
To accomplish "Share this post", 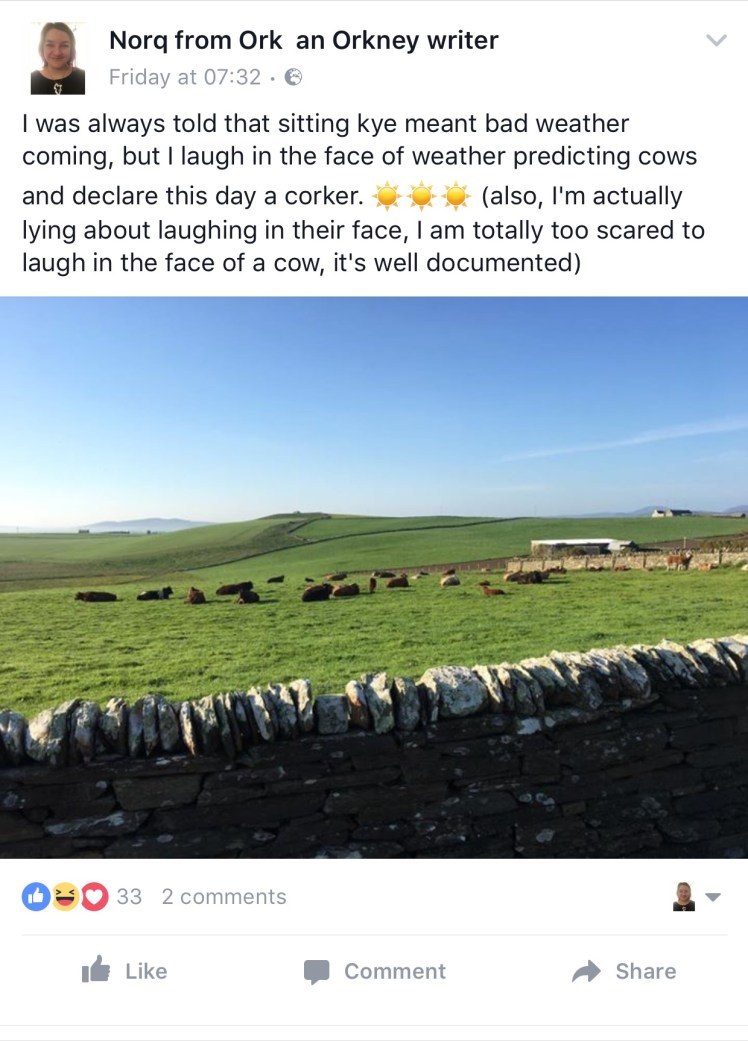I will [x=624, y=971].
